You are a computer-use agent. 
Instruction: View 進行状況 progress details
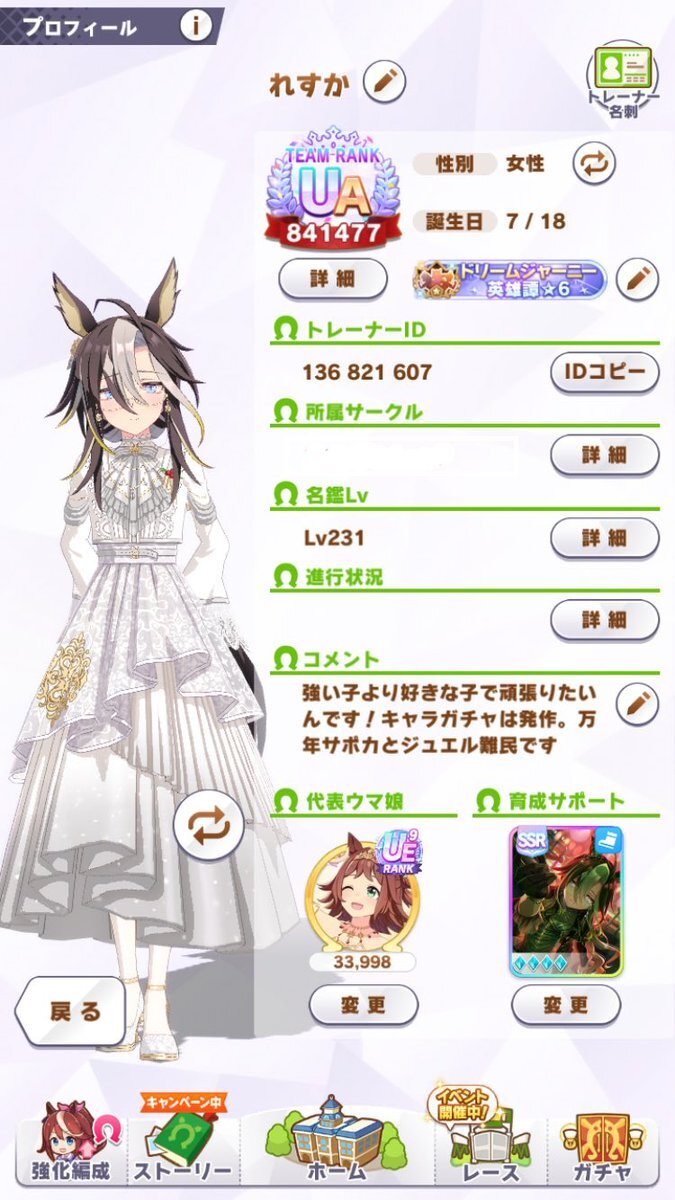click(604, 620)
